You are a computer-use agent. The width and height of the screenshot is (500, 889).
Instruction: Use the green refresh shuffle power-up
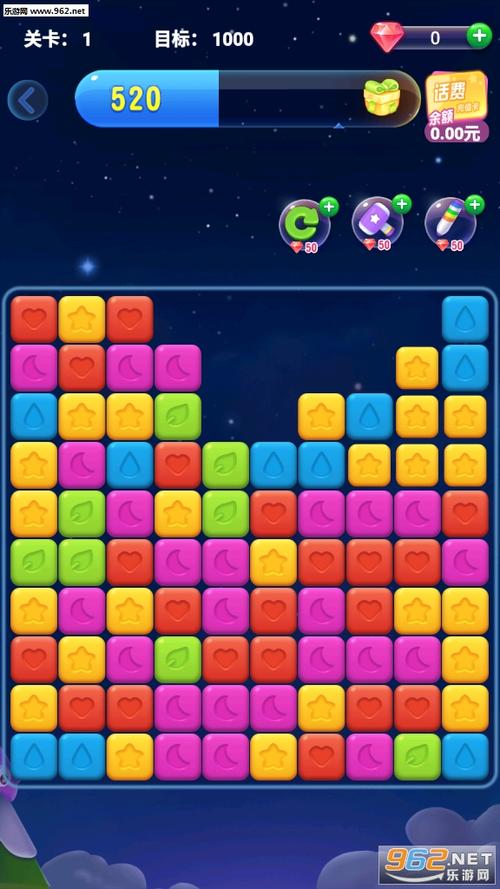(x=304, y=226)
